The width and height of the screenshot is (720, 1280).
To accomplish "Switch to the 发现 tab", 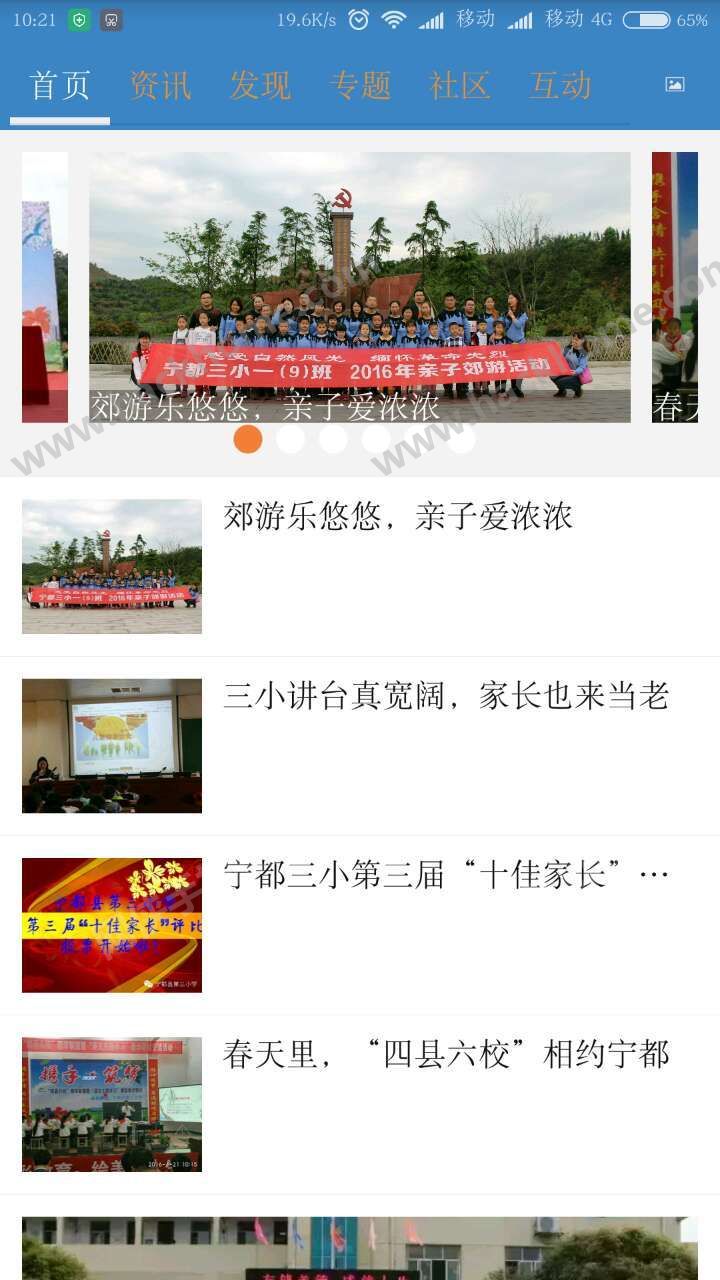I will point(260,86).
